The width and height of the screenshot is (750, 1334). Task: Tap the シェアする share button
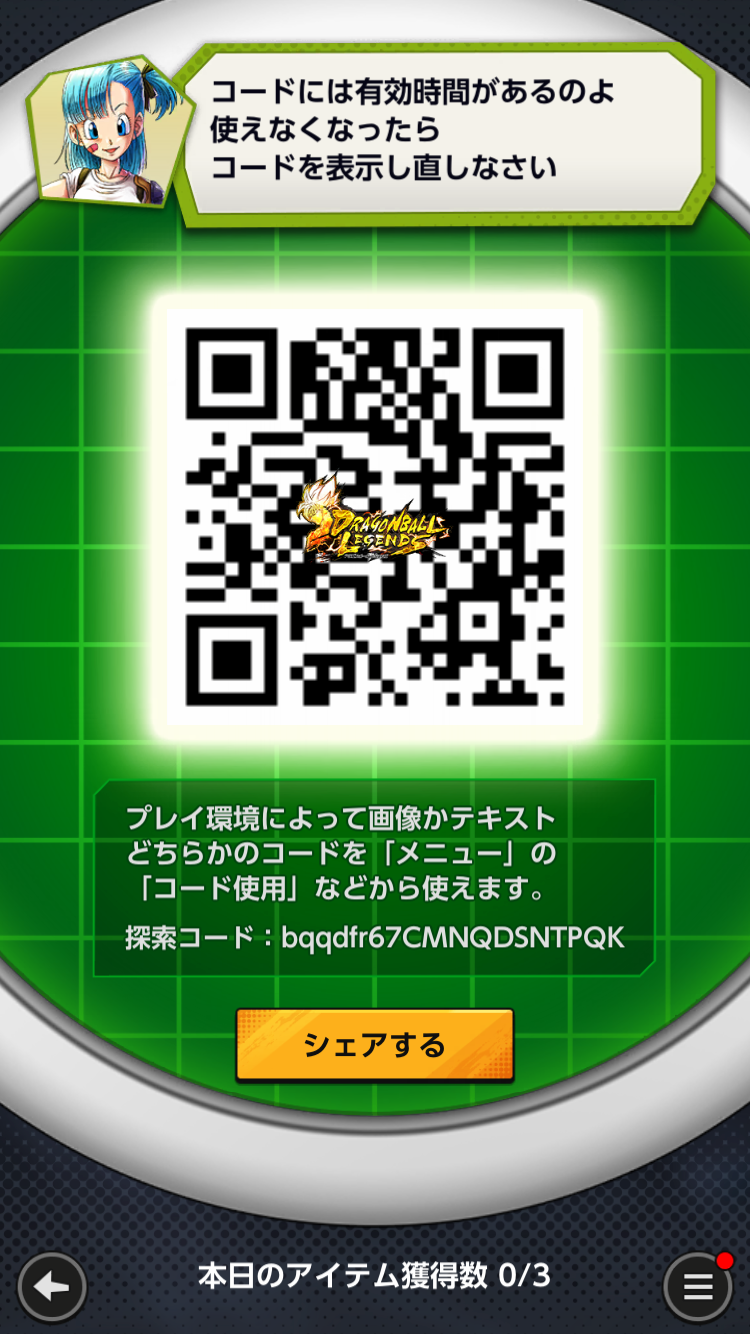pyautogui.click(x=374, y=1045)
